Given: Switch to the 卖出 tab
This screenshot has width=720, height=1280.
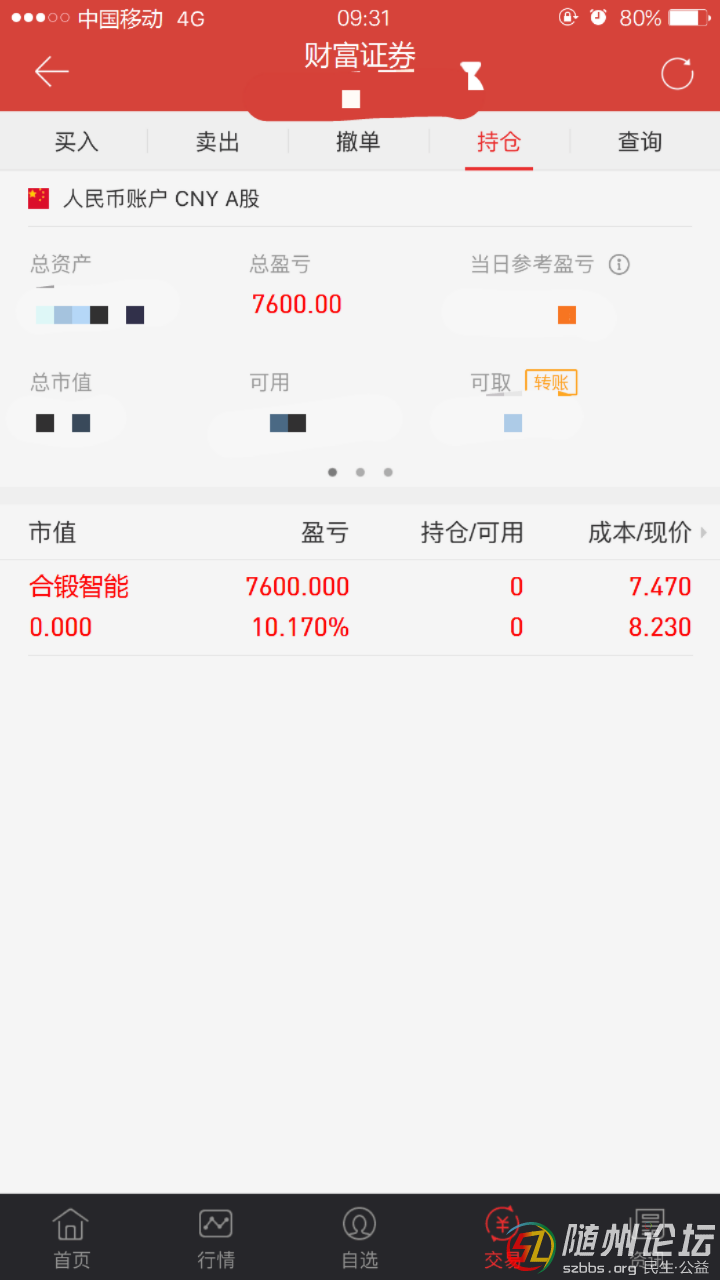Looking at the screenshot, I should point(217,142).
